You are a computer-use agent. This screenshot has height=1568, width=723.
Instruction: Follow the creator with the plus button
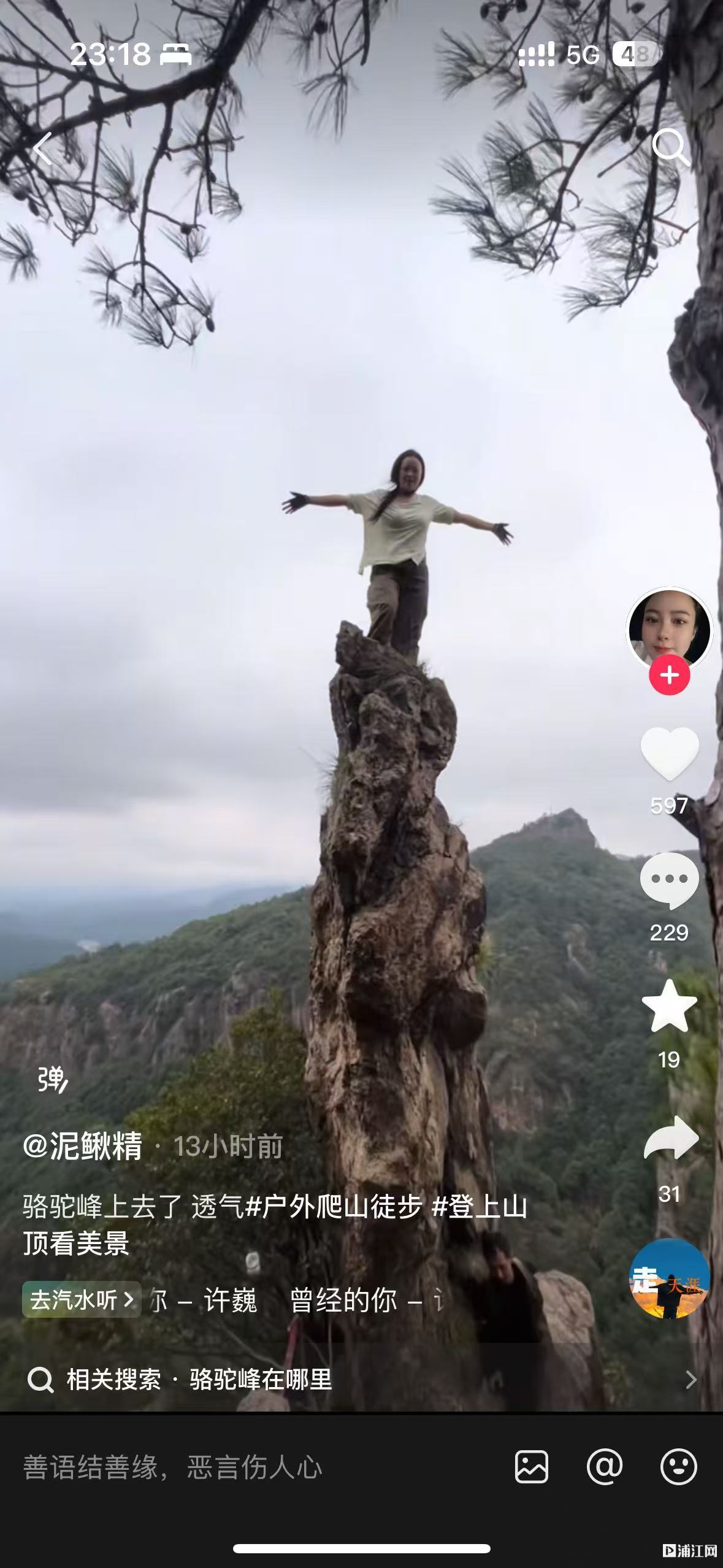tap(669, 675)
